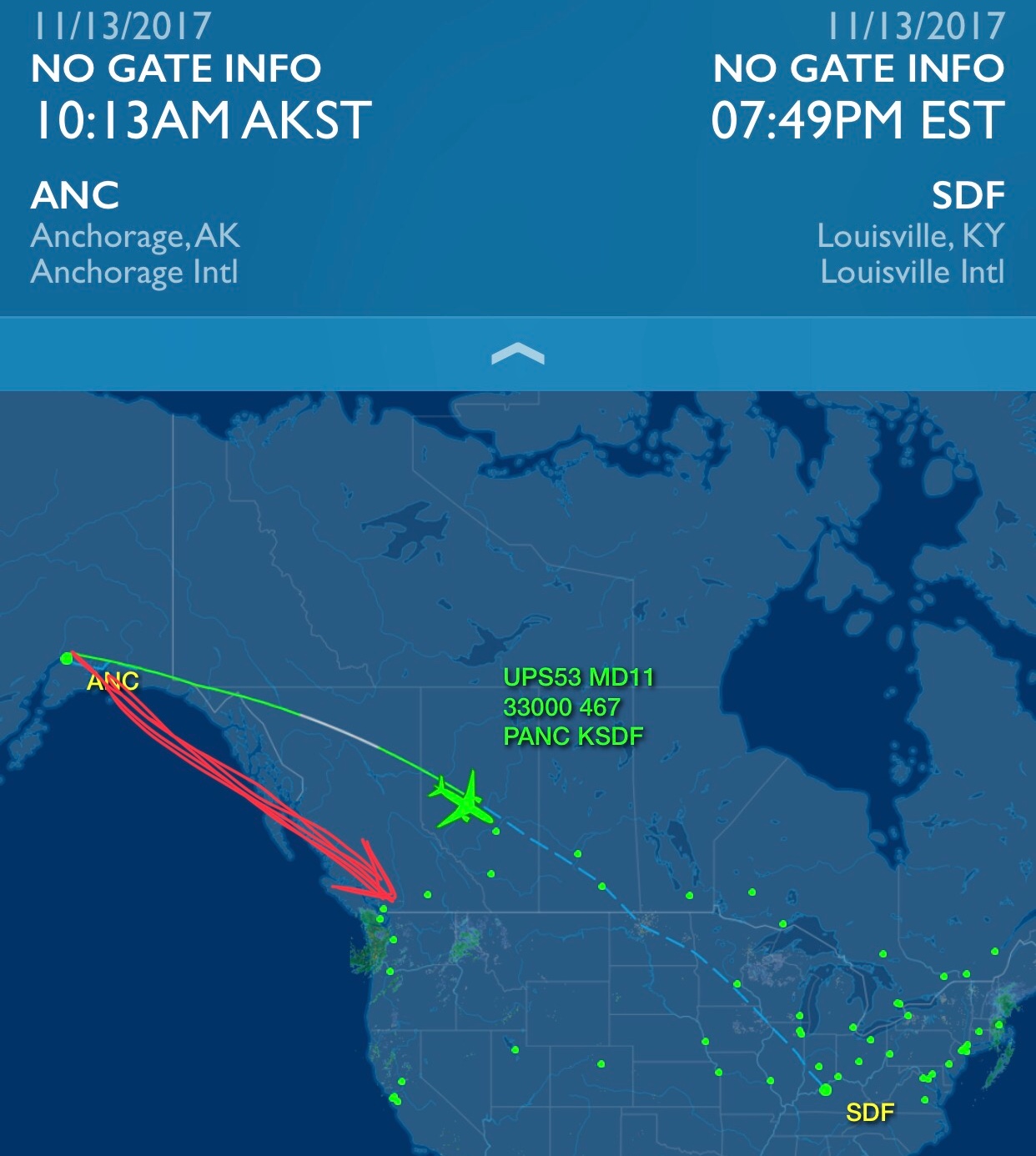Screen dimensions: 1036x1156
Task: Select the SDF destination airport marker
Action: click(825, 1090)
